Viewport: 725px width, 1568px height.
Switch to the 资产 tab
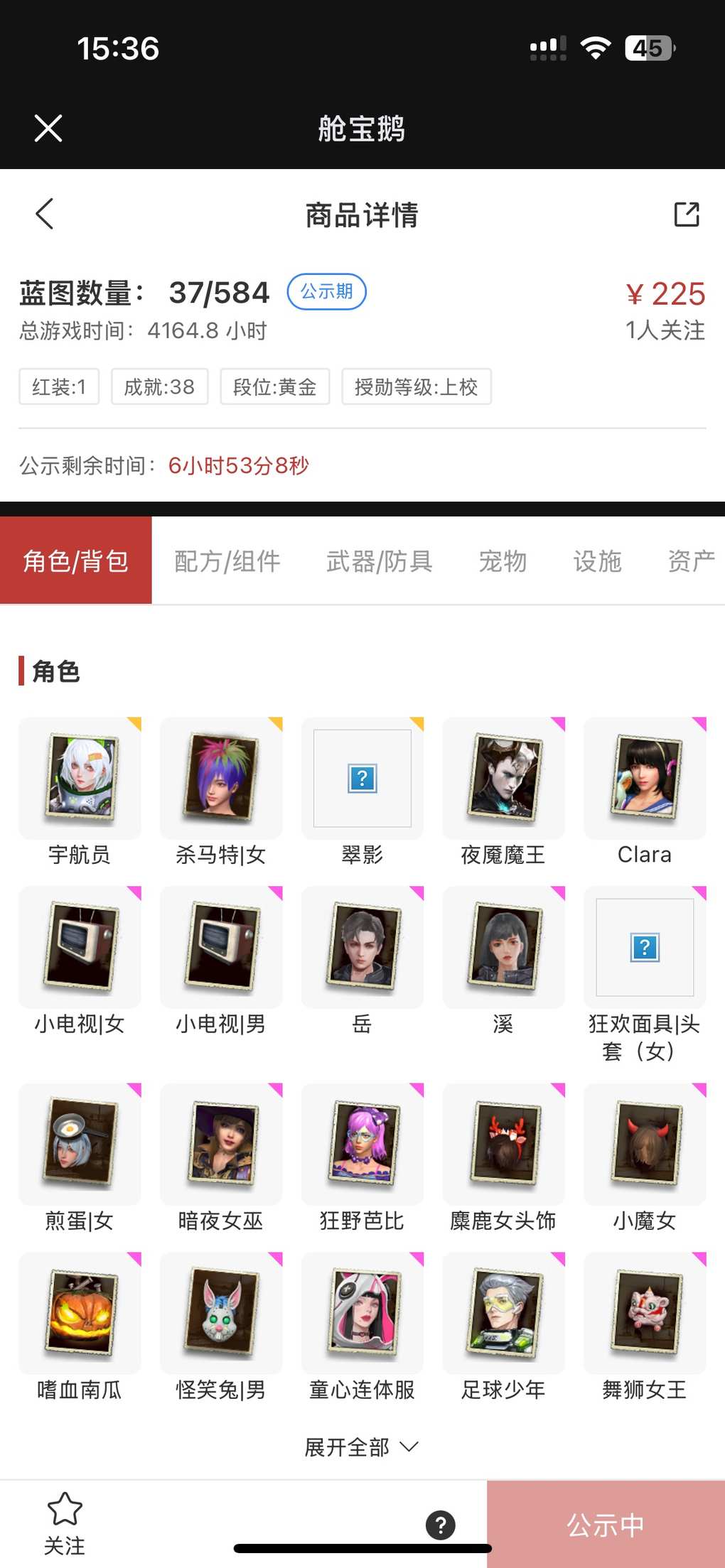(690, 561)
